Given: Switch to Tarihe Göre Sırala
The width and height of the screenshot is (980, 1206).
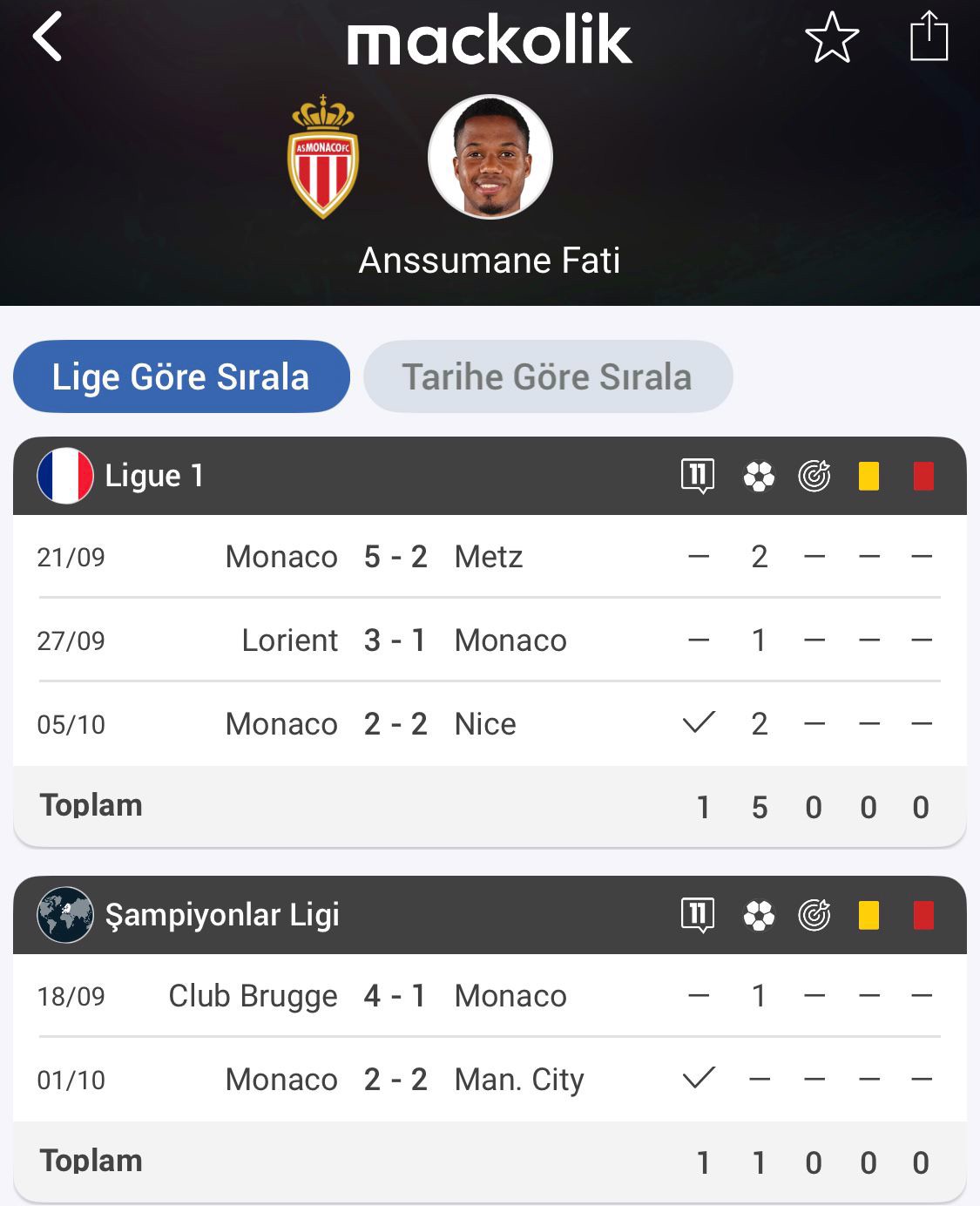Looking at the screenshot, I should (x=547, y=376).
